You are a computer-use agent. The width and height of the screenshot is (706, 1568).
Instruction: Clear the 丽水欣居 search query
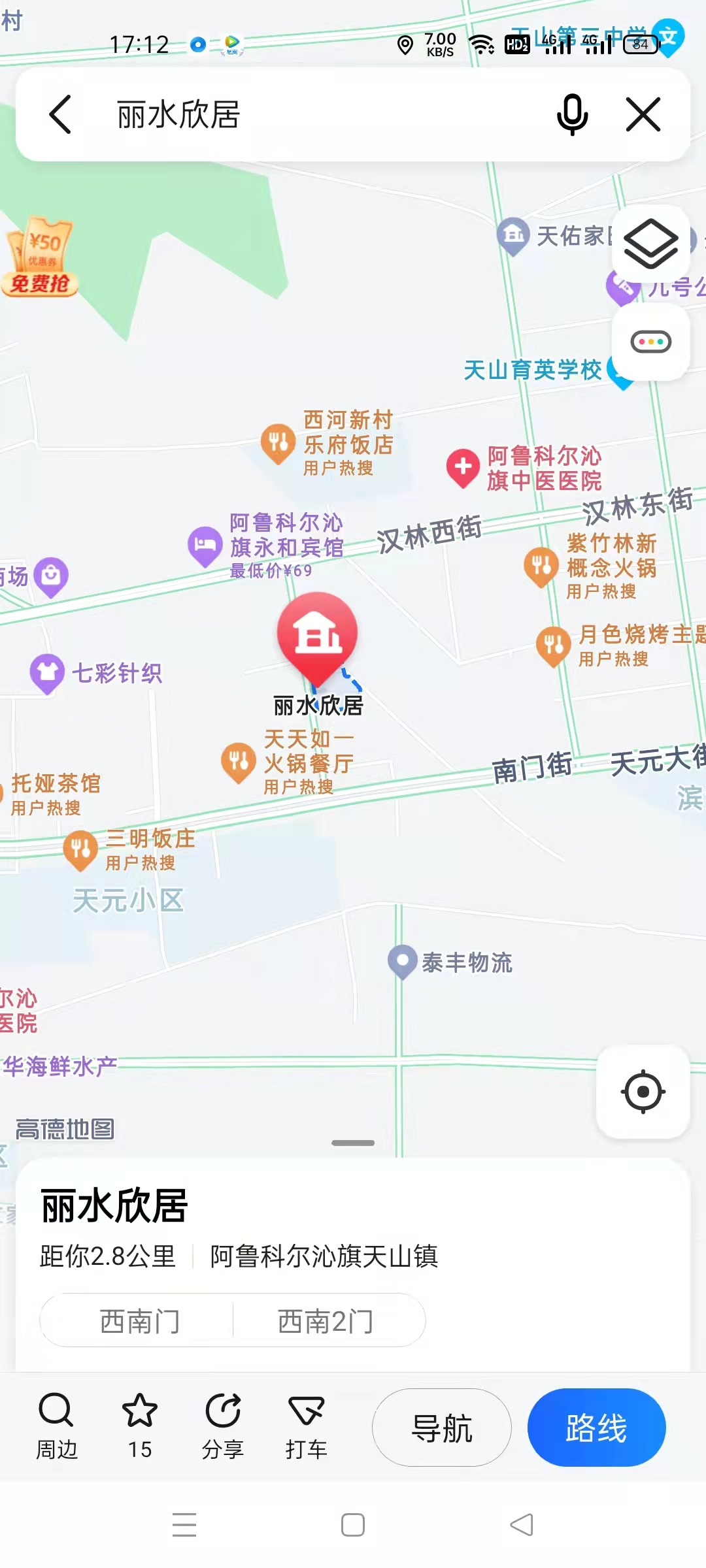(643, 115)
